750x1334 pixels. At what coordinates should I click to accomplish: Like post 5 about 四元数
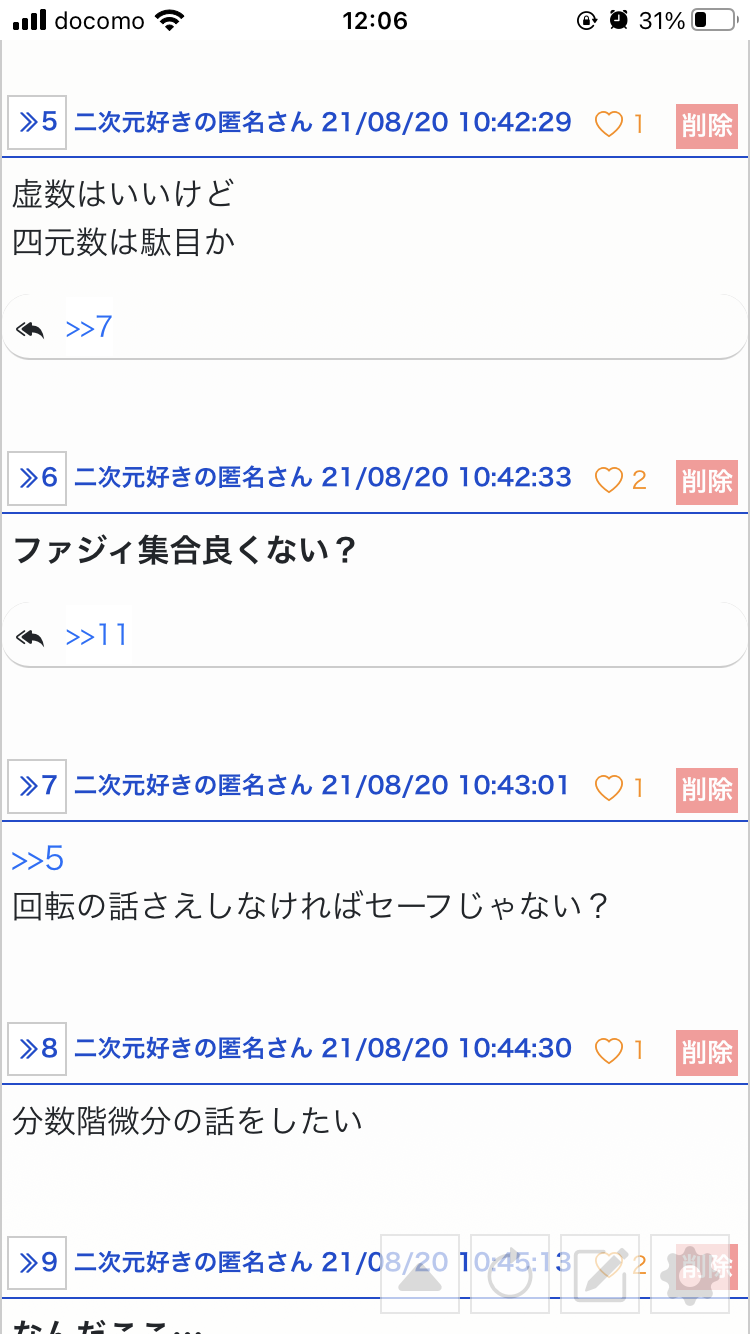pos(609,124)
